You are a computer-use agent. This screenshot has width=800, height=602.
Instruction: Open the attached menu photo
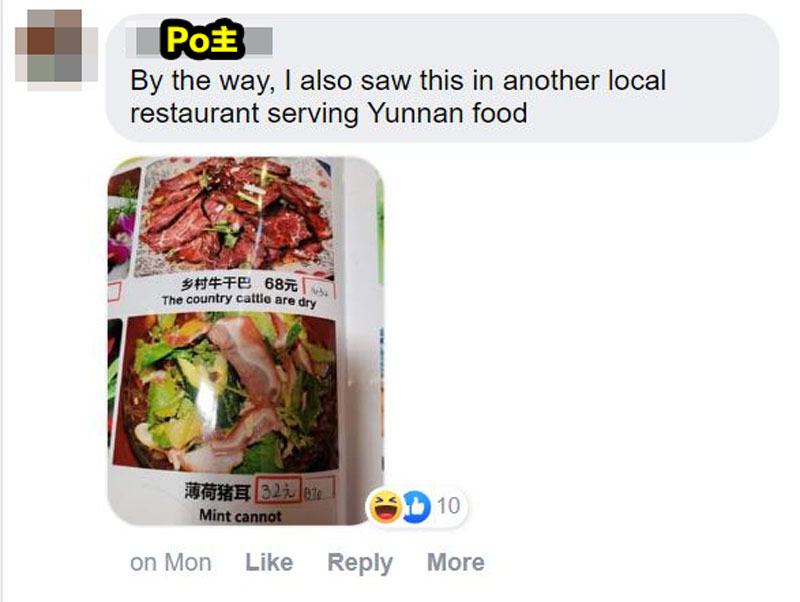(x=245, y=340)
